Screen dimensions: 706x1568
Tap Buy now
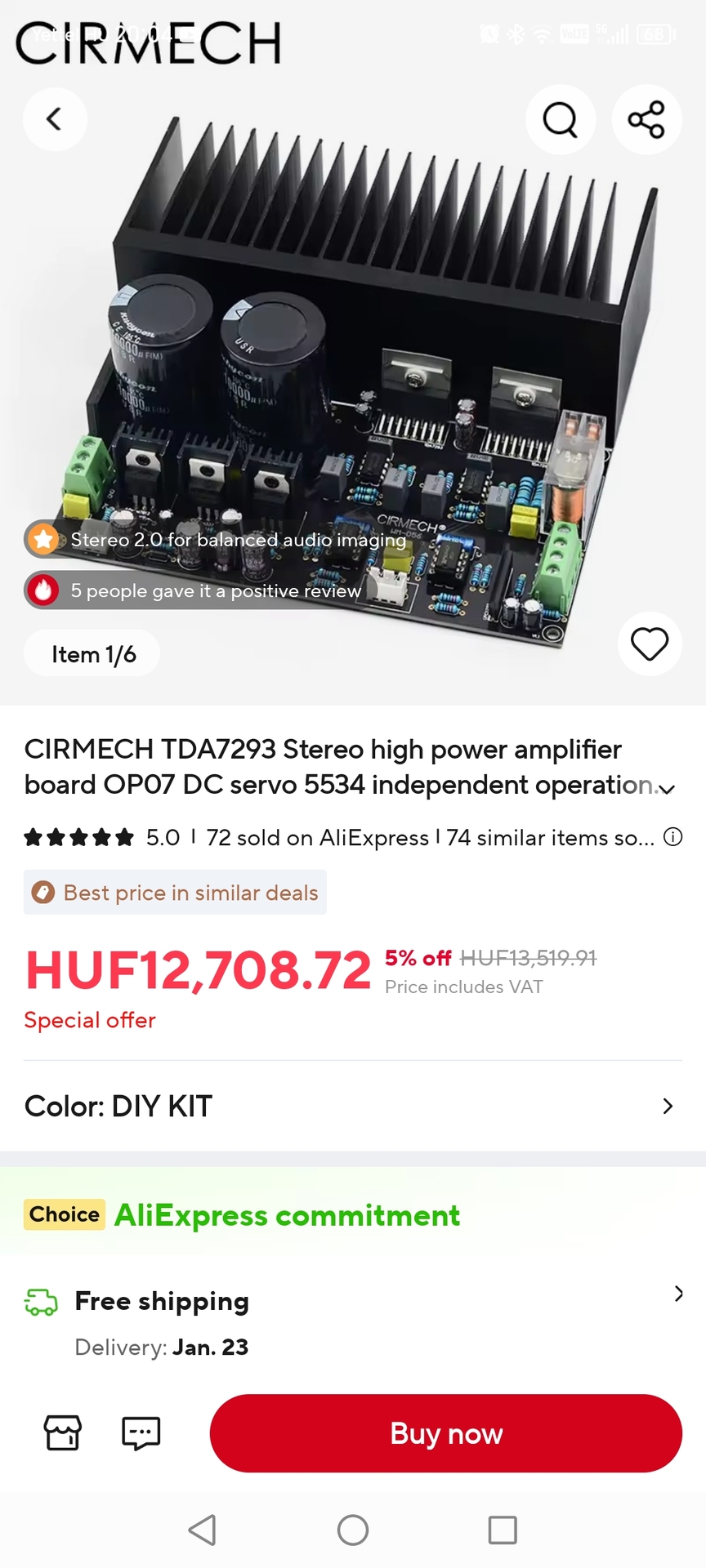[445, 1433]
